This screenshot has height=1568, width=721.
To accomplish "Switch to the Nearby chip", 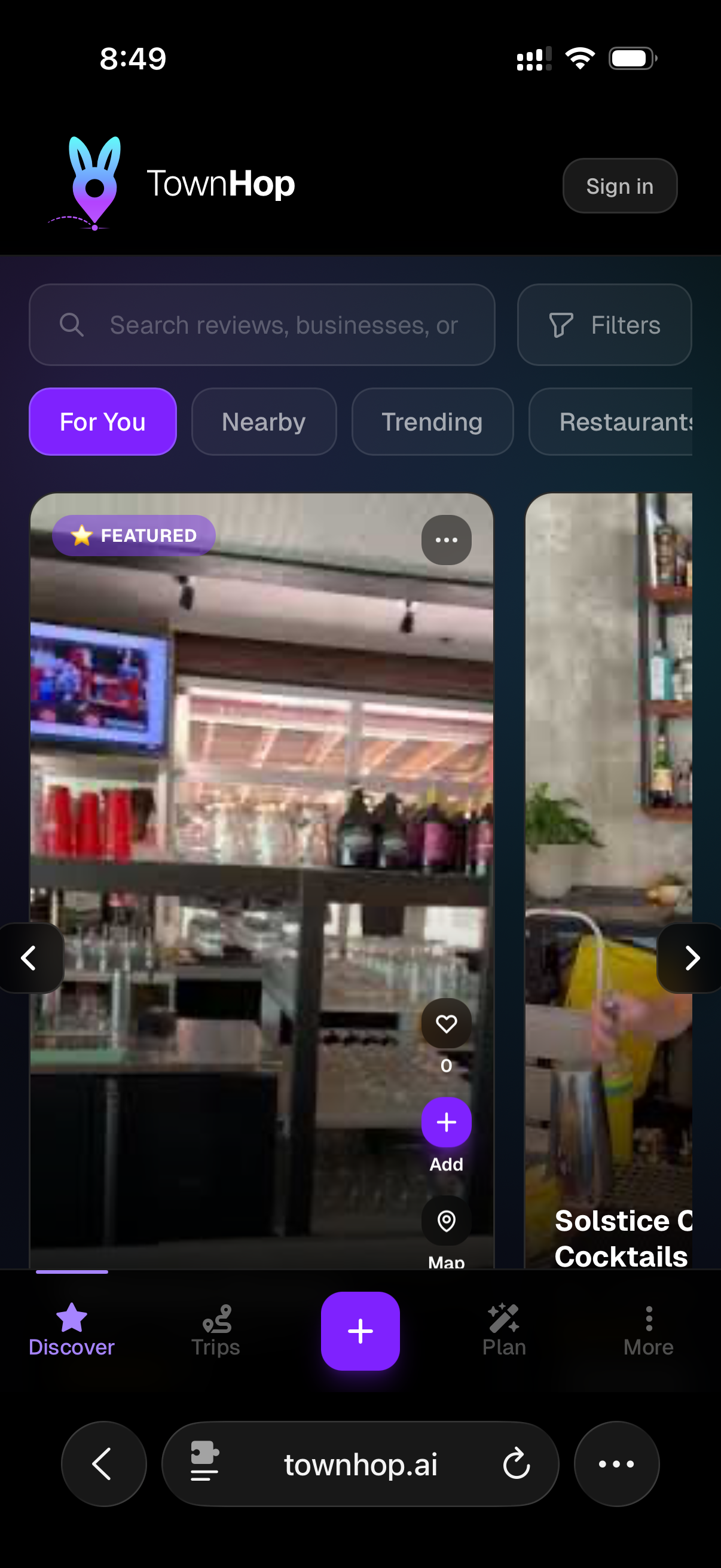I will (264, 422).
